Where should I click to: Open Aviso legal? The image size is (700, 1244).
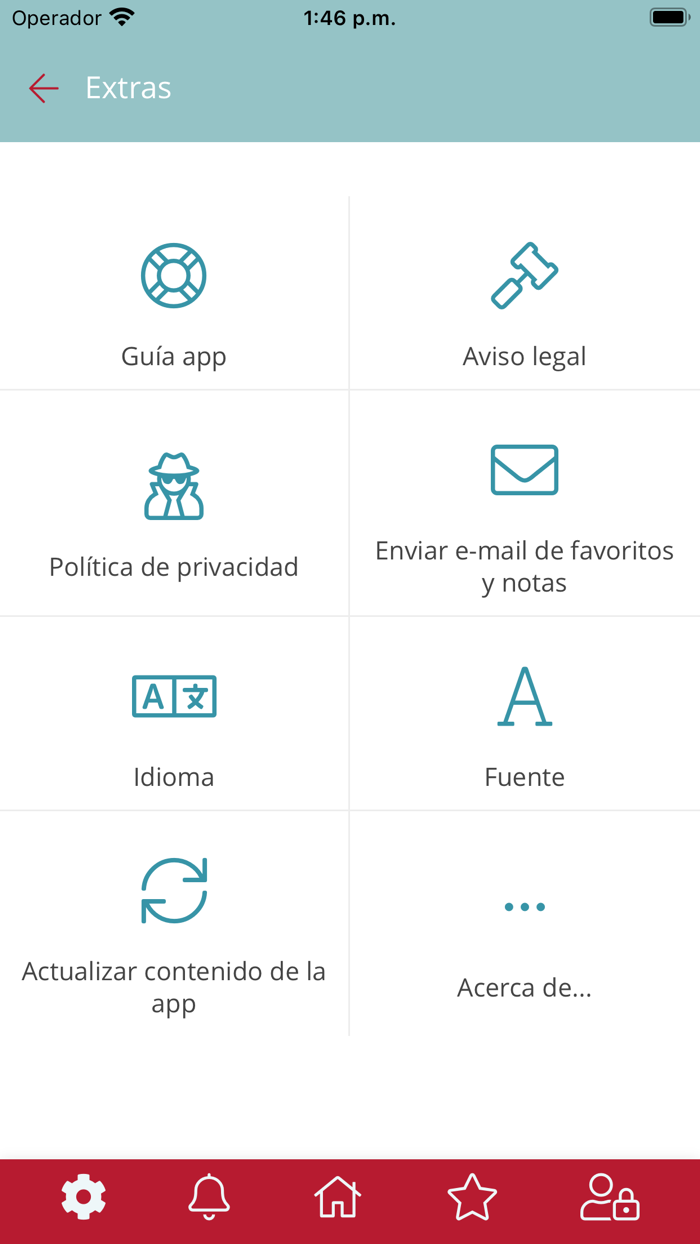click(525, 293)
